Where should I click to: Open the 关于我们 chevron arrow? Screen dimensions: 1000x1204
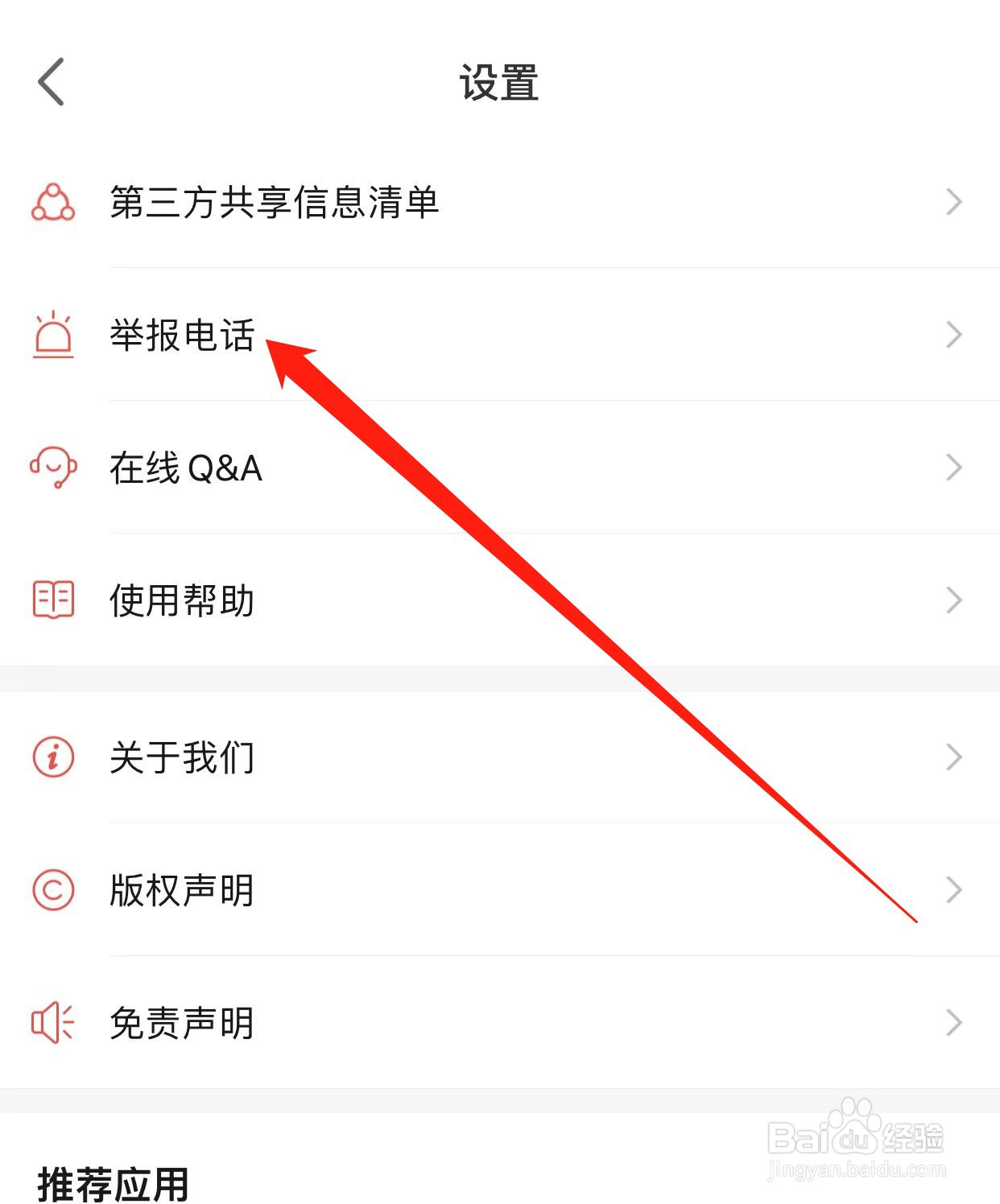tap(954, 757)
